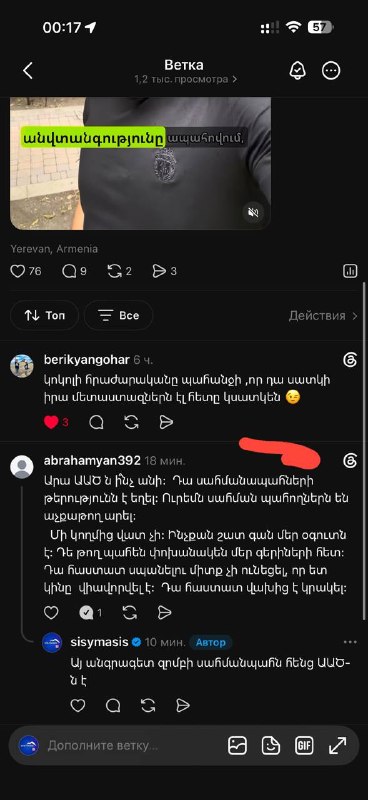Expand the reply composer

(337, 745)
